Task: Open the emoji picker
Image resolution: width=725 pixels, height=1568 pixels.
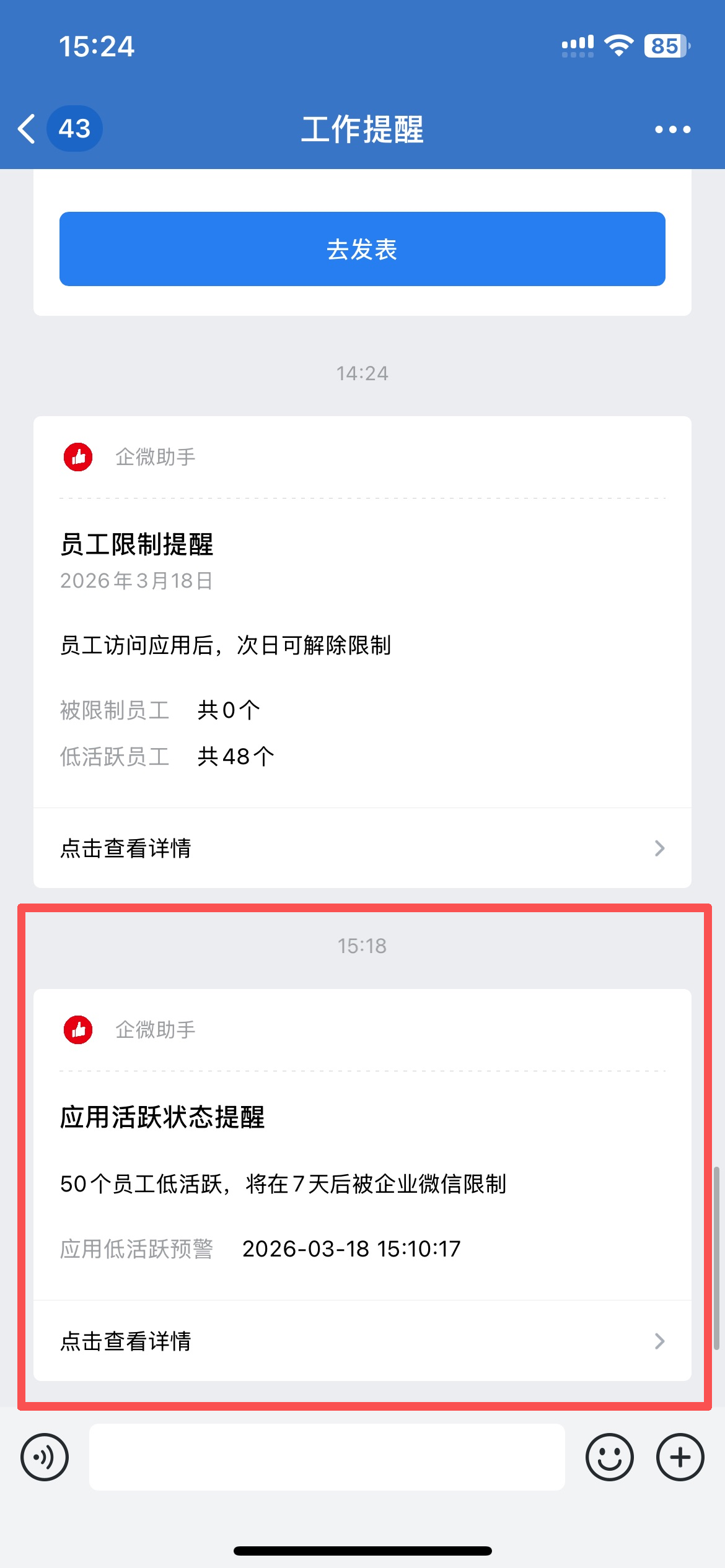Action: (610, 1457)
